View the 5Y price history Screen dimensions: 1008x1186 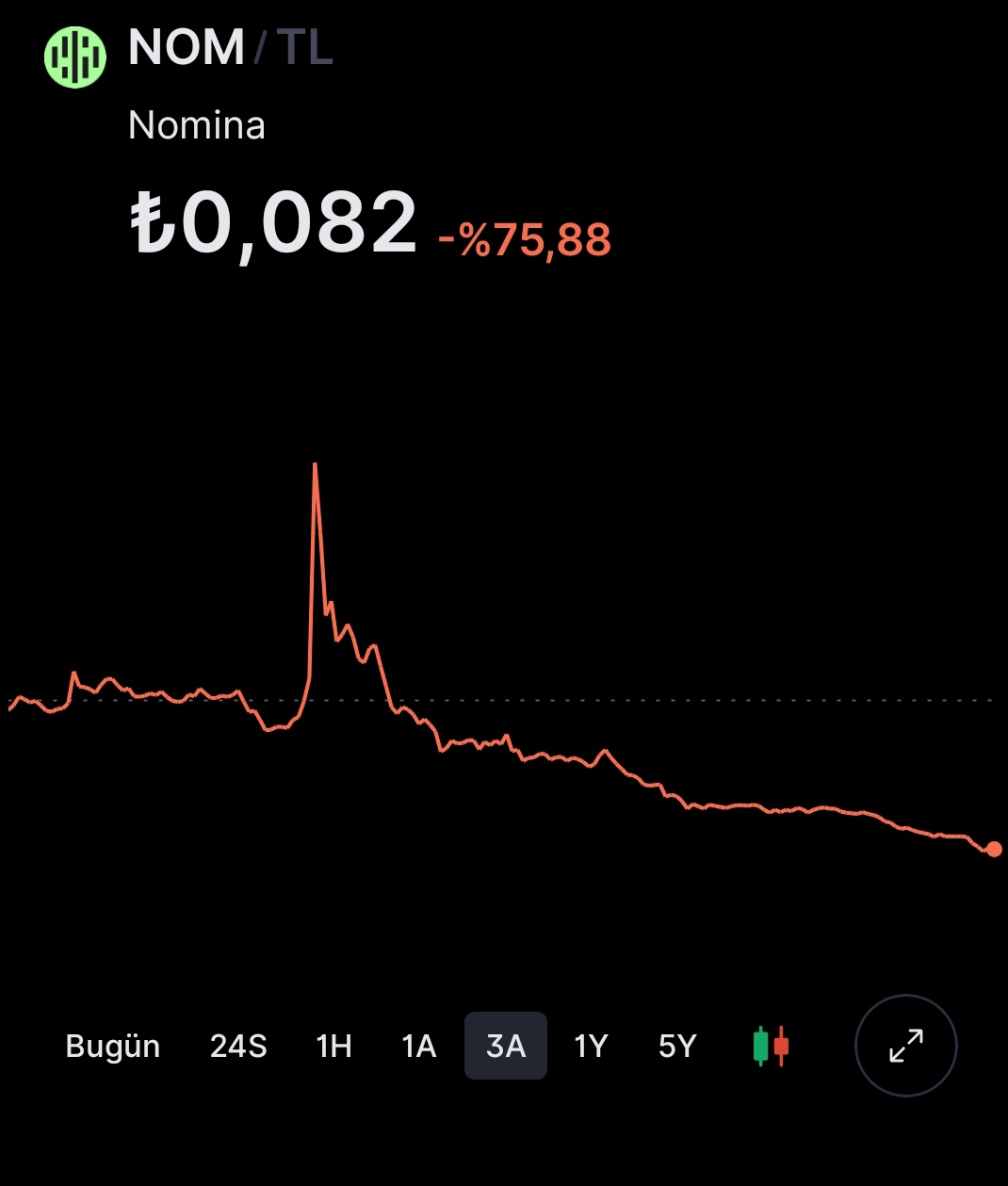677,1046
